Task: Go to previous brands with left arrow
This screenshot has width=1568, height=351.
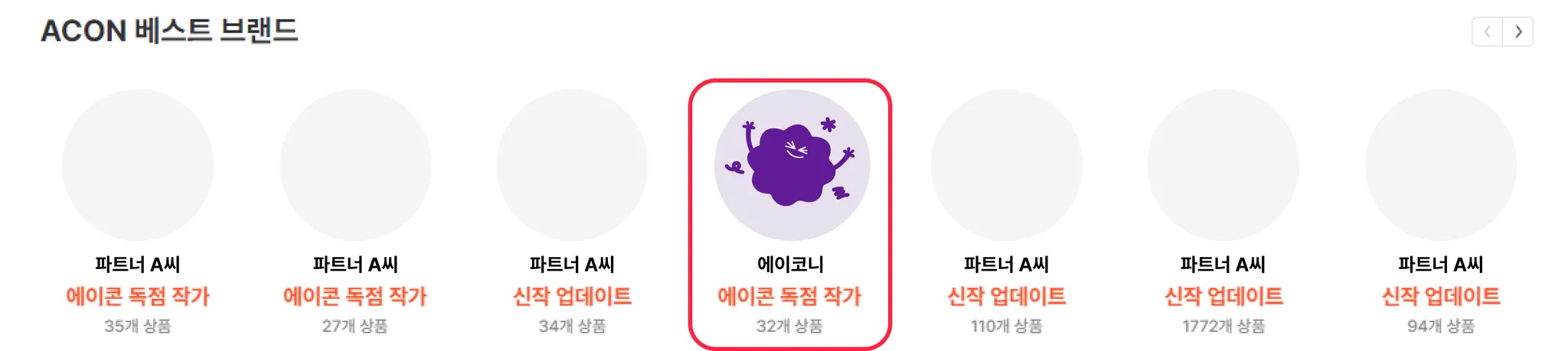Action: [x=1487, y=32]
